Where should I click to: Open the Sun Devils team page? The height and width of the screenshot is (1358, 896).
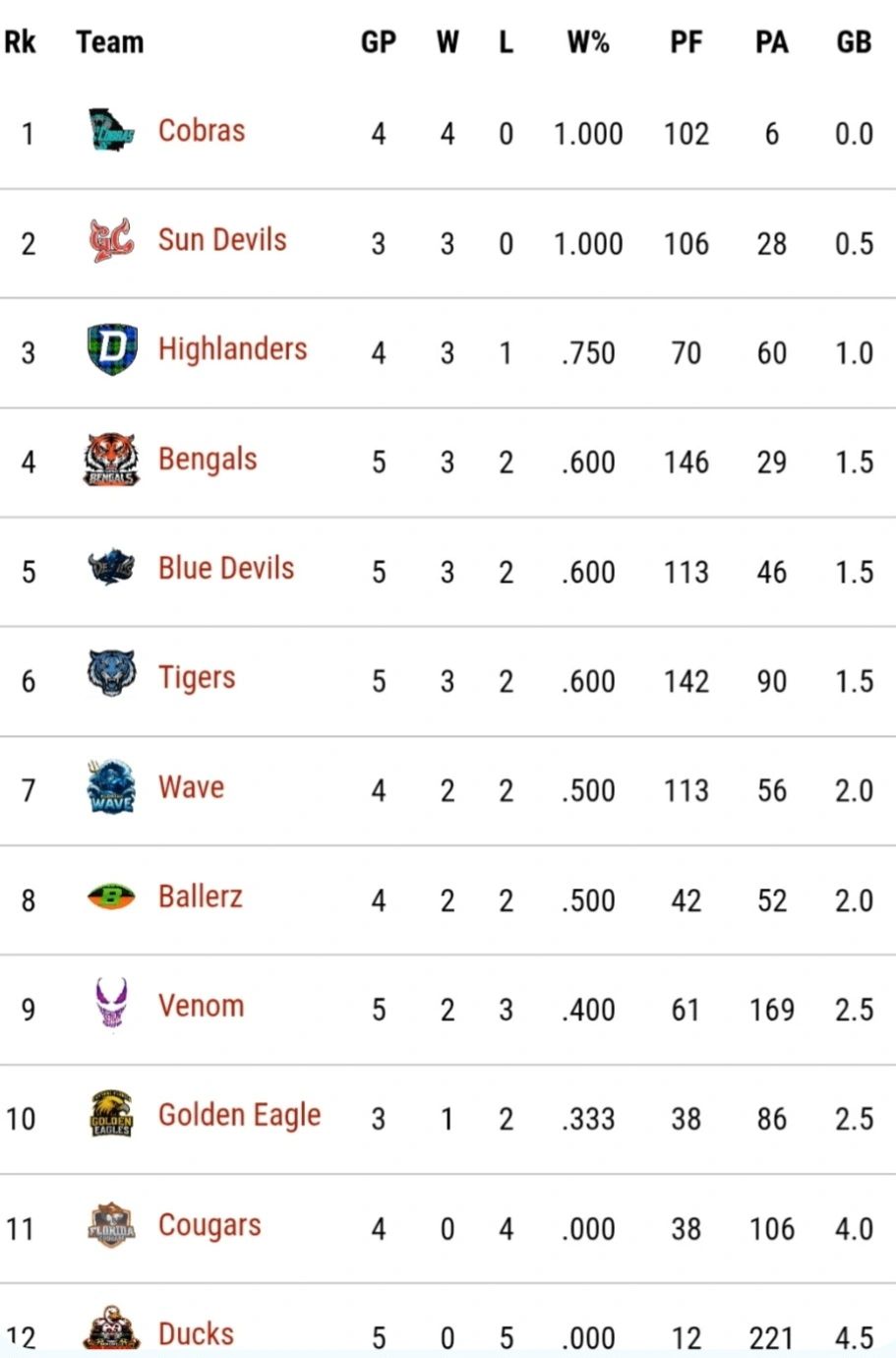[x=222, y=240]
